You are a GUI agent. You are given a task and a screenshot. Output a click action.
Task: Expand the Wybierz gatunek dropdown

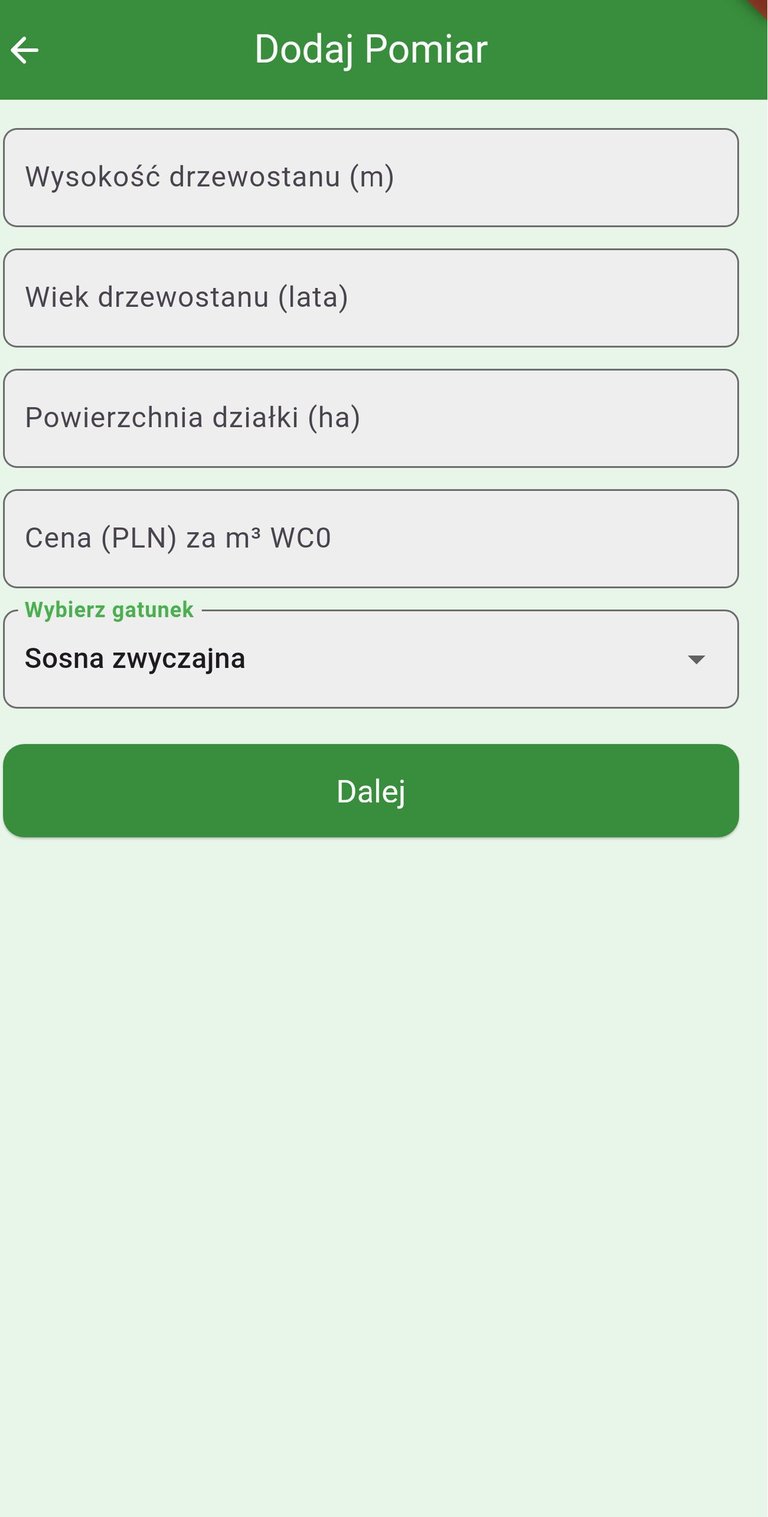point(371,659)
